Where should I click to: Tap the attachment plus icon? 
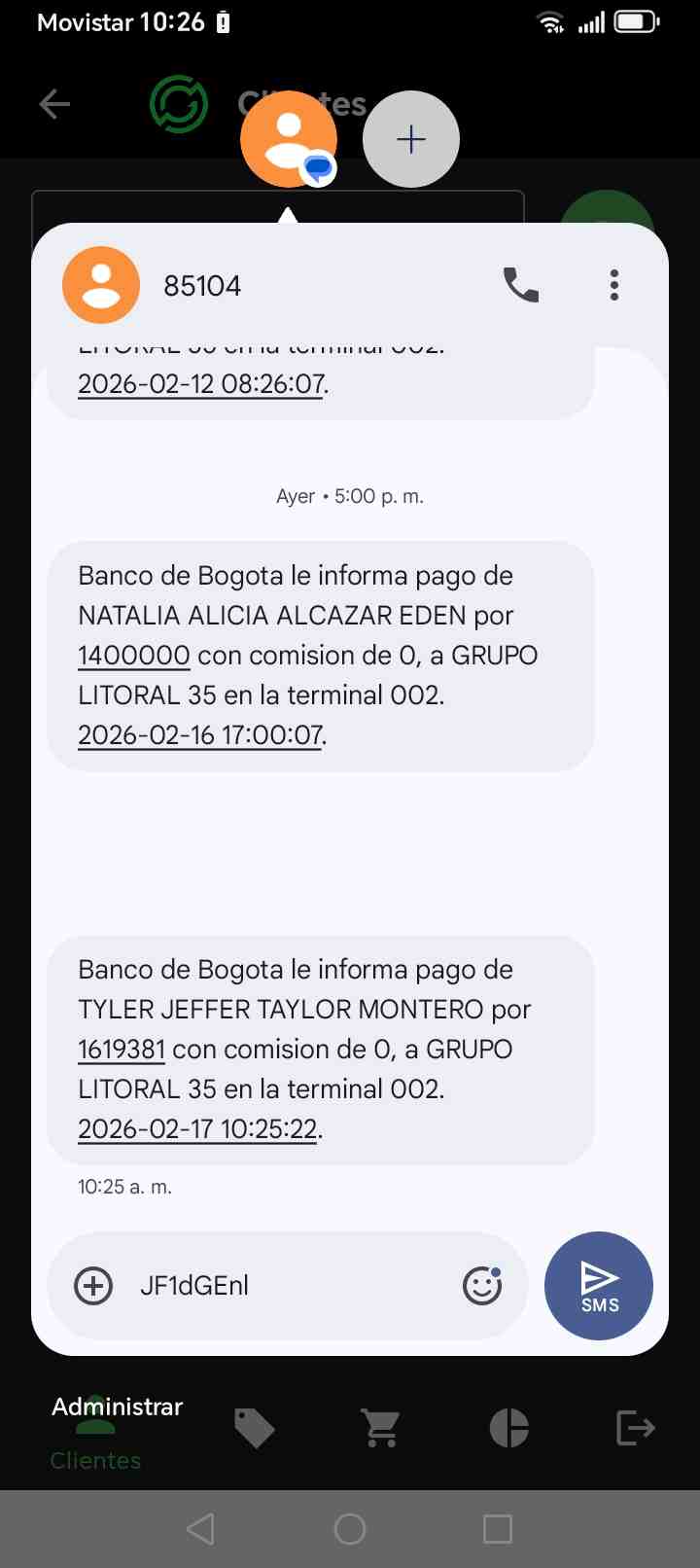click(93, 1286)
